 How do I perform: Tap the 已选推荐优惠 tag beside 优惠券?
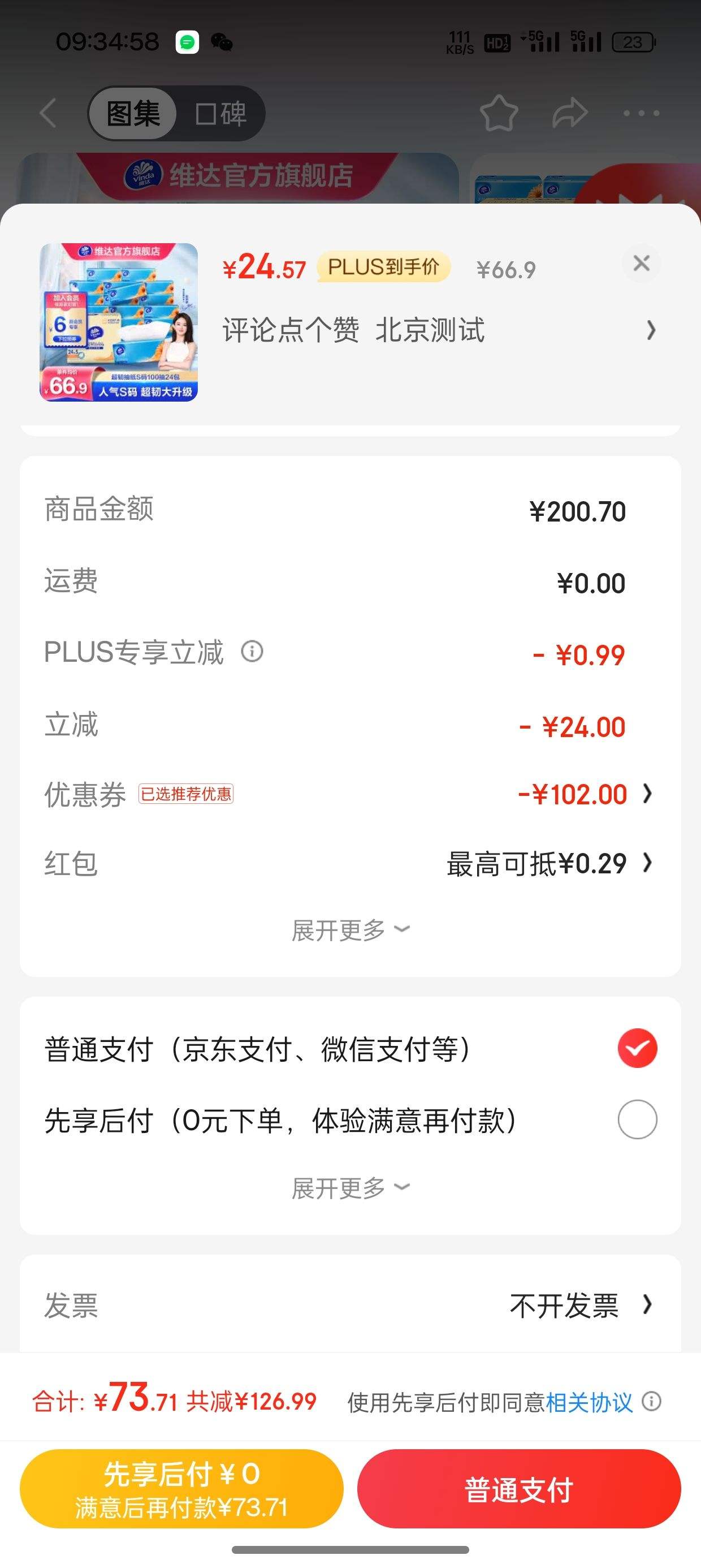(185, 794)
